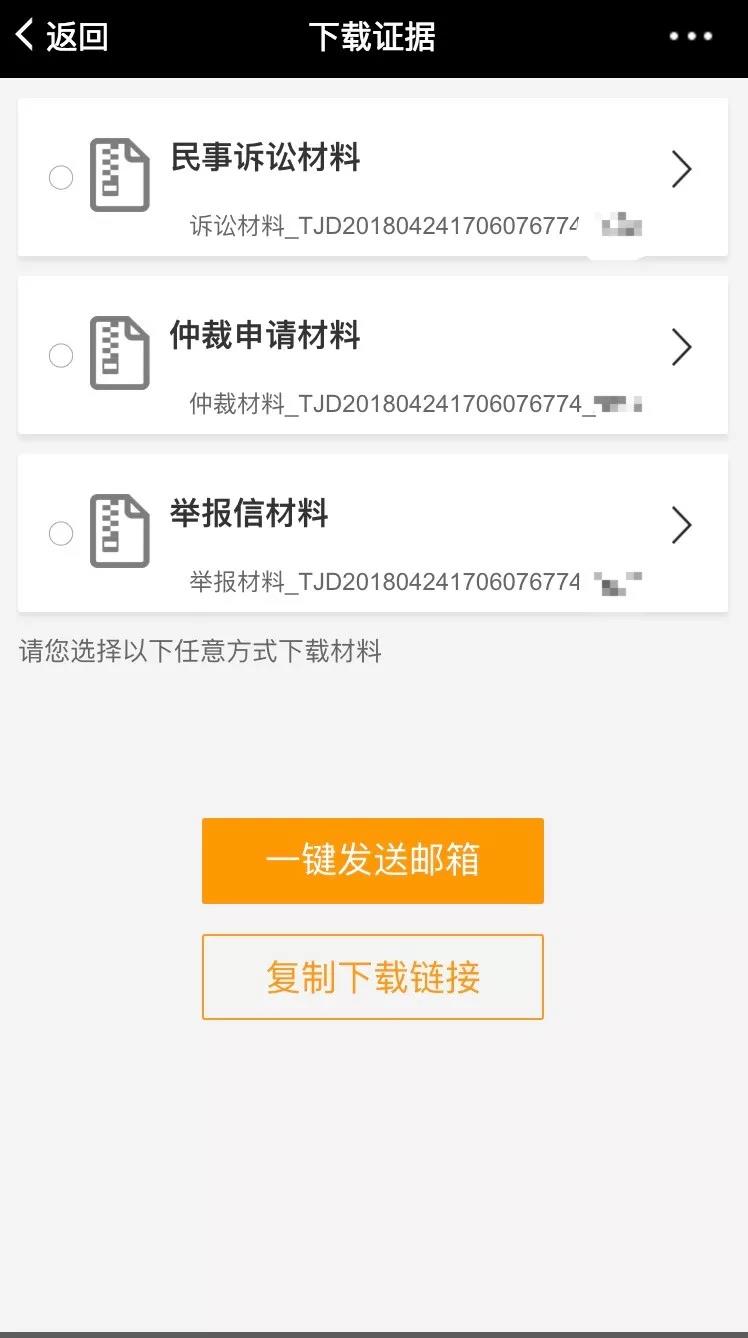Tap the 返回 back label
This screenshot has width=748, height=1338.
(x=72, y=36)
